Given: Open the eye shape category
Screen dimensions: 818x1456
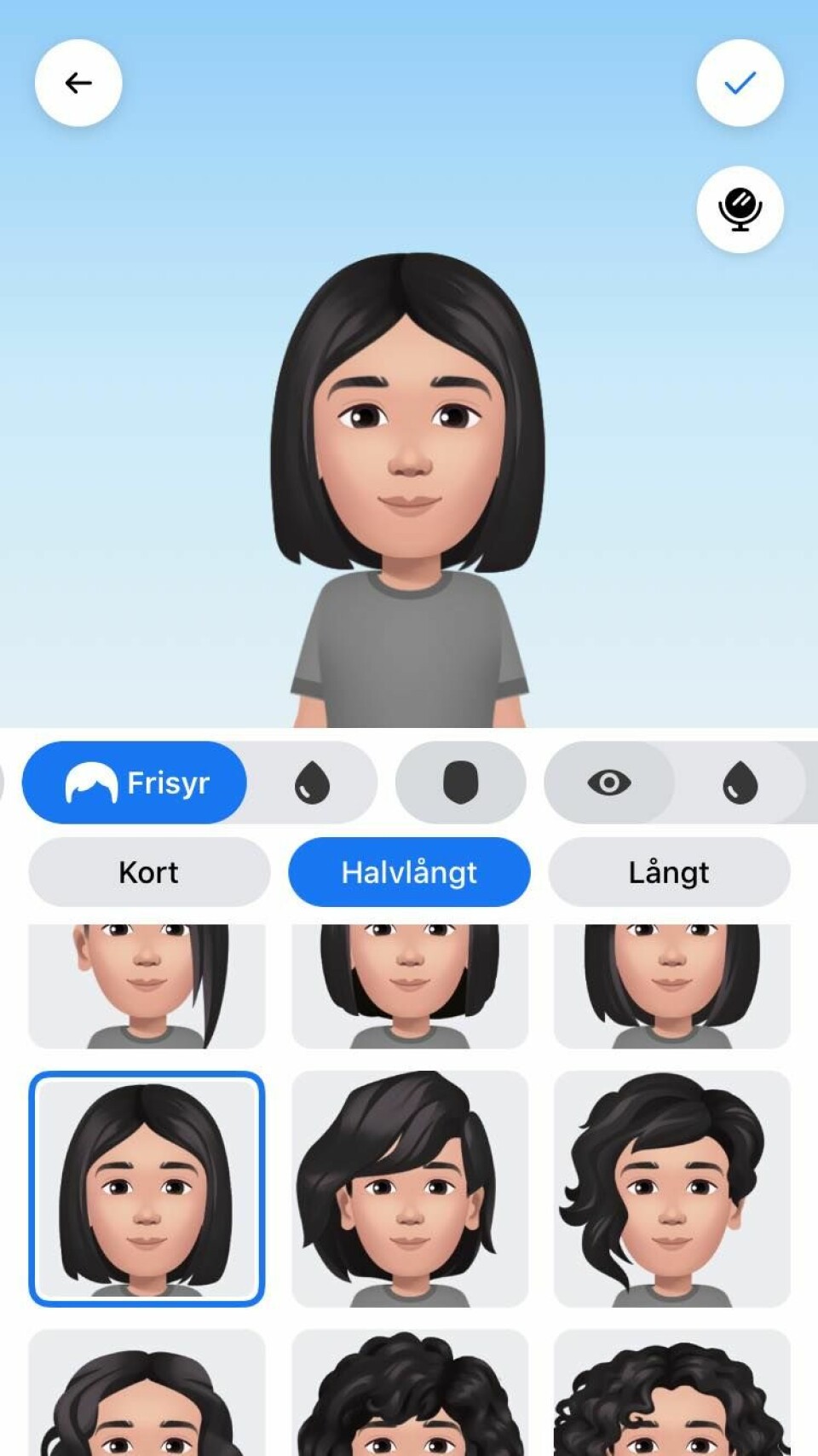Looking at the screenshot, I should (x=608, y=783).
